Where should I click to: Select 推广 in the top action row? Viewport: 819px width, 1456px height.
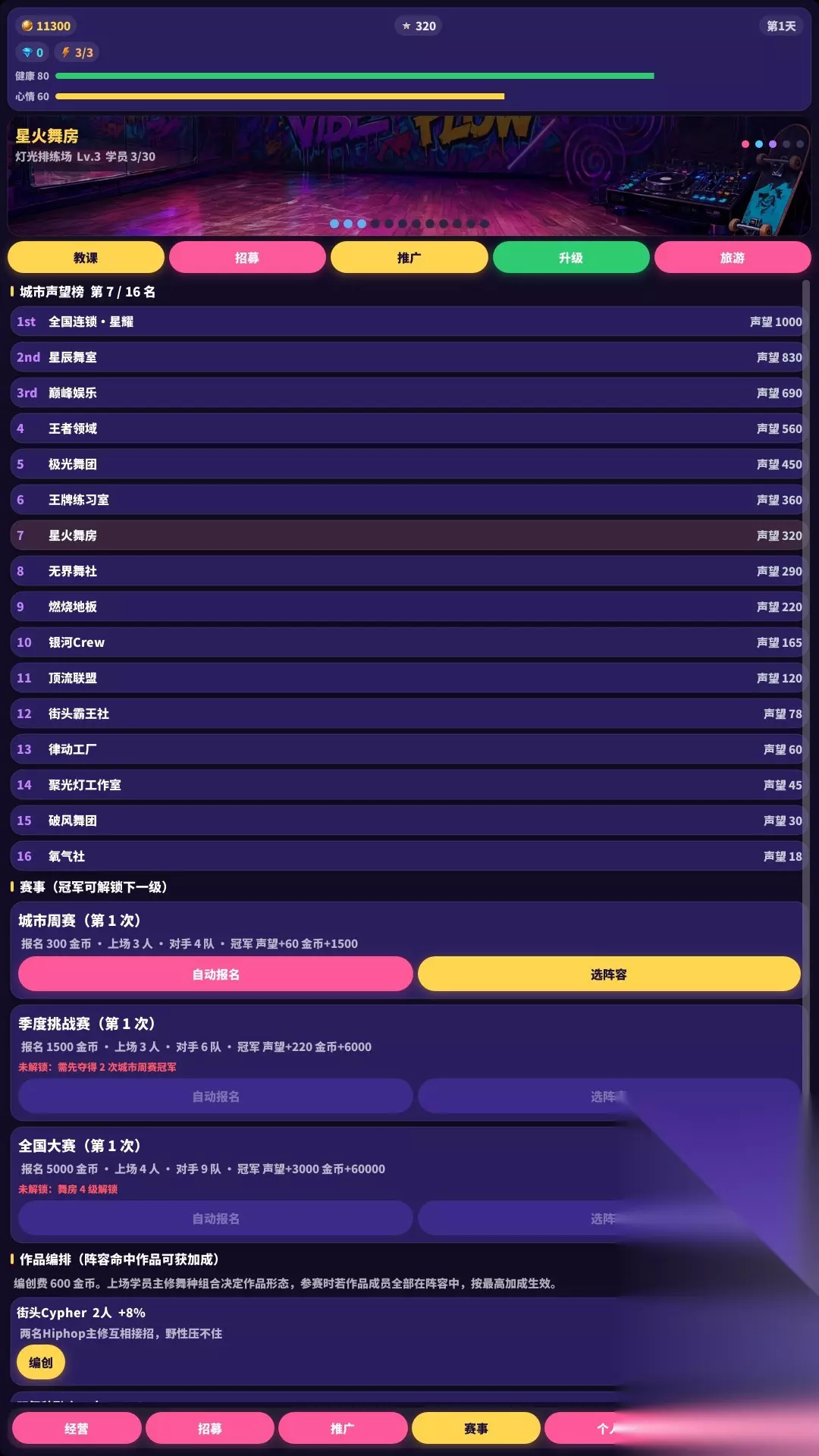tap(409, 257)
